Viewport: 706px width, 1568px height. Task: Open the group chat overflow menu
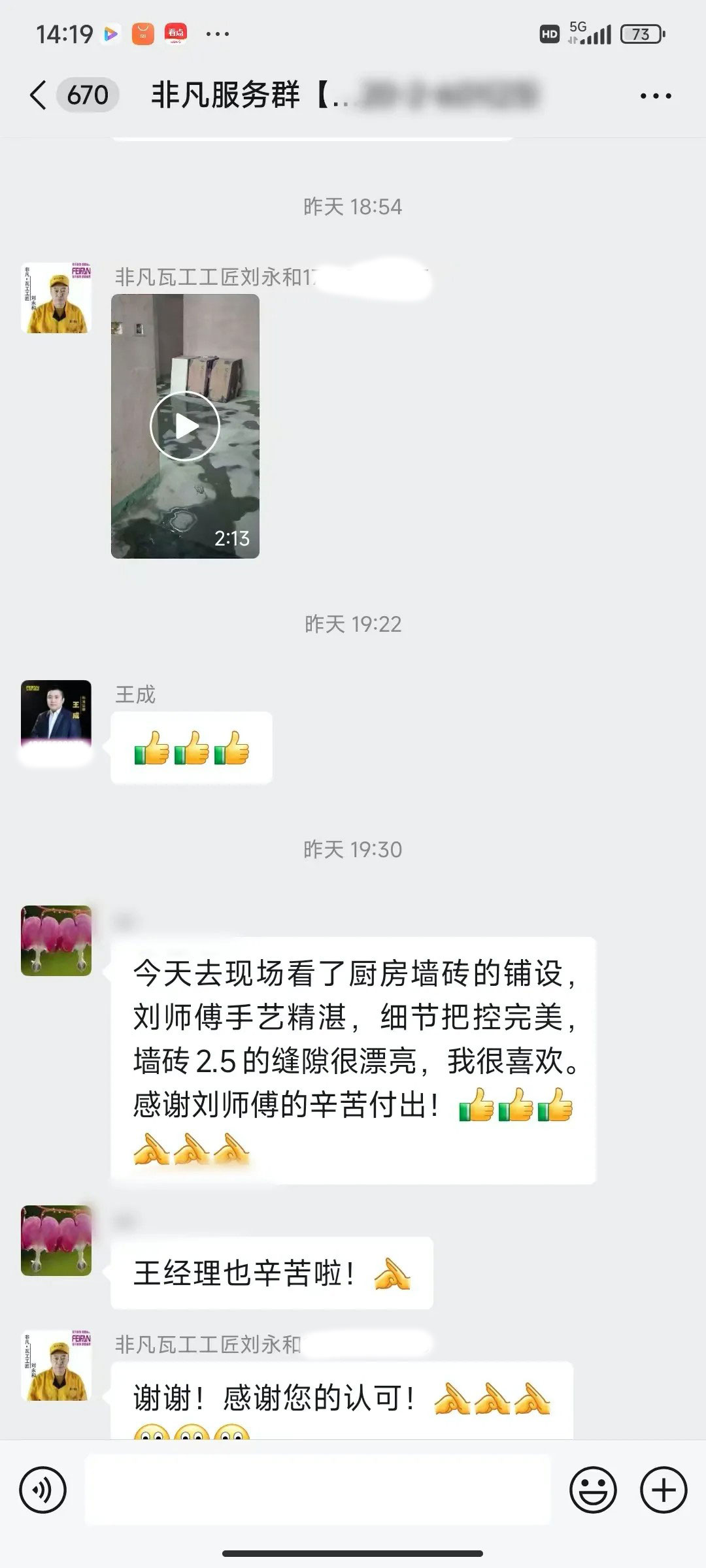click(655, 96)
